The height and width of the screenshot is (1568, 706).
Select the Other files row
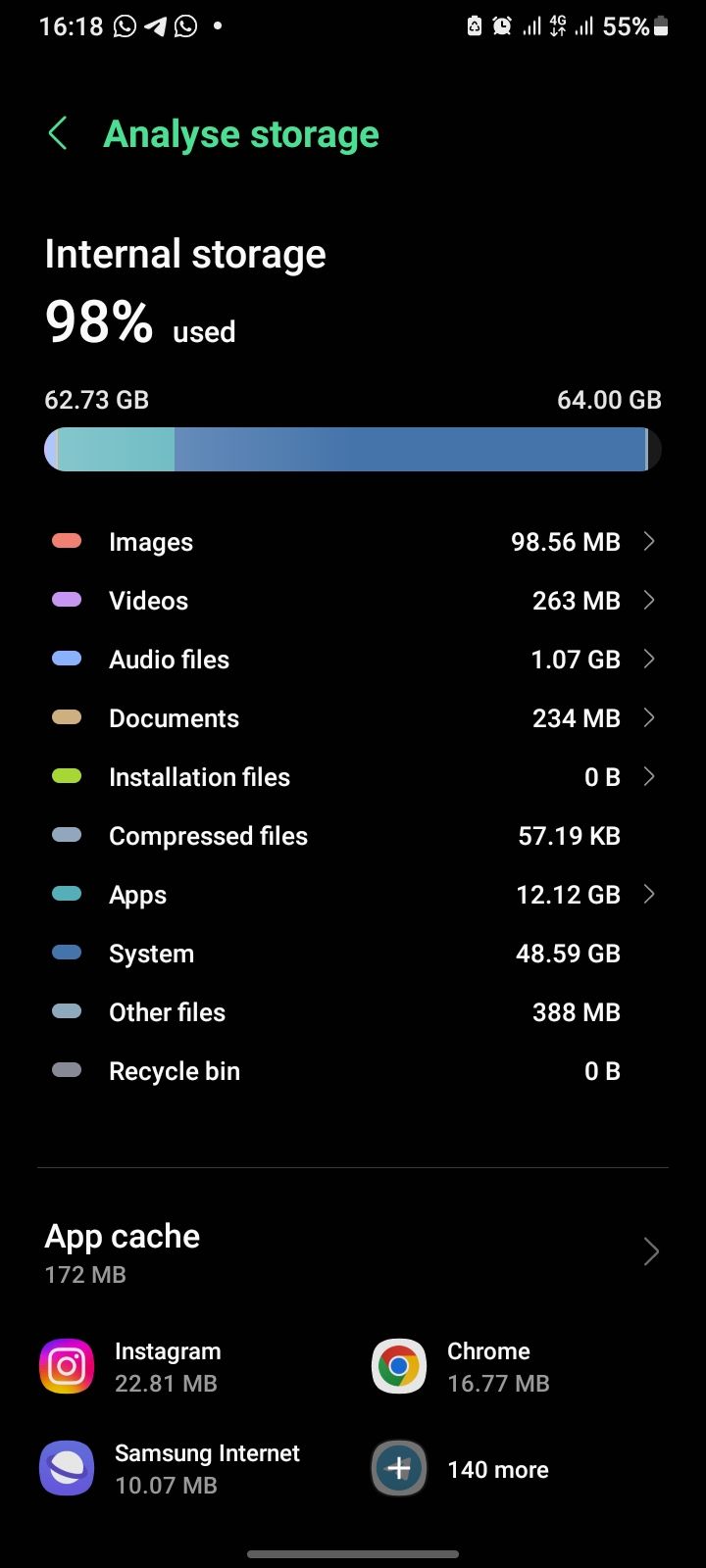click(353, 1011)
